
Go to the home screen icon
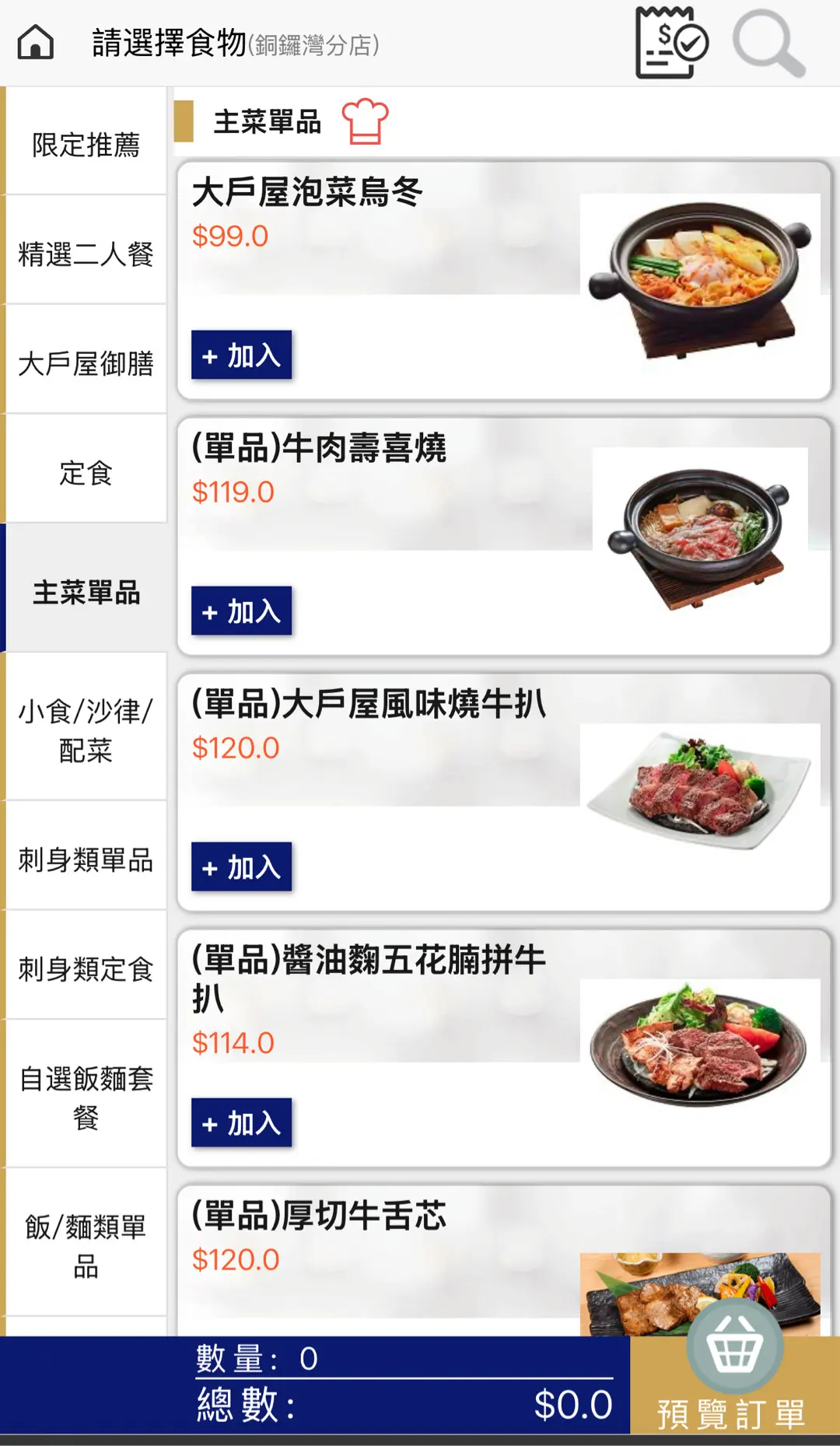coord(36,43)
